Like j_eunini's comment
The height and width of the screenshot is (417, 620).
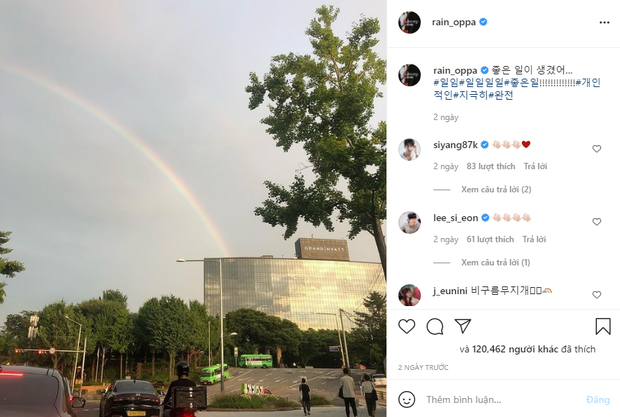pos(597,294)
